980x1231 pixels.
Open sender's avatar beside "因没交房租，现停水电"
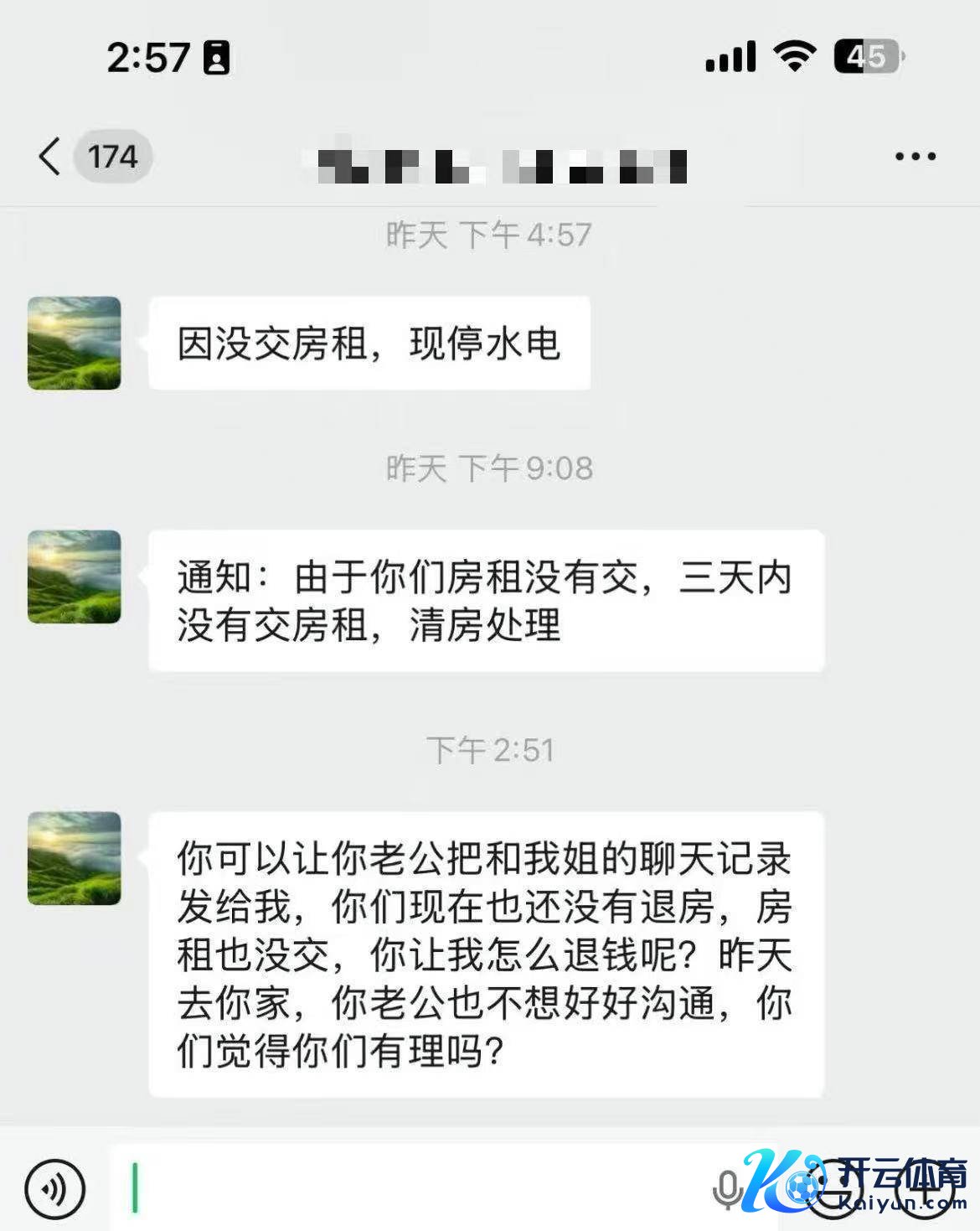(75, 343)
